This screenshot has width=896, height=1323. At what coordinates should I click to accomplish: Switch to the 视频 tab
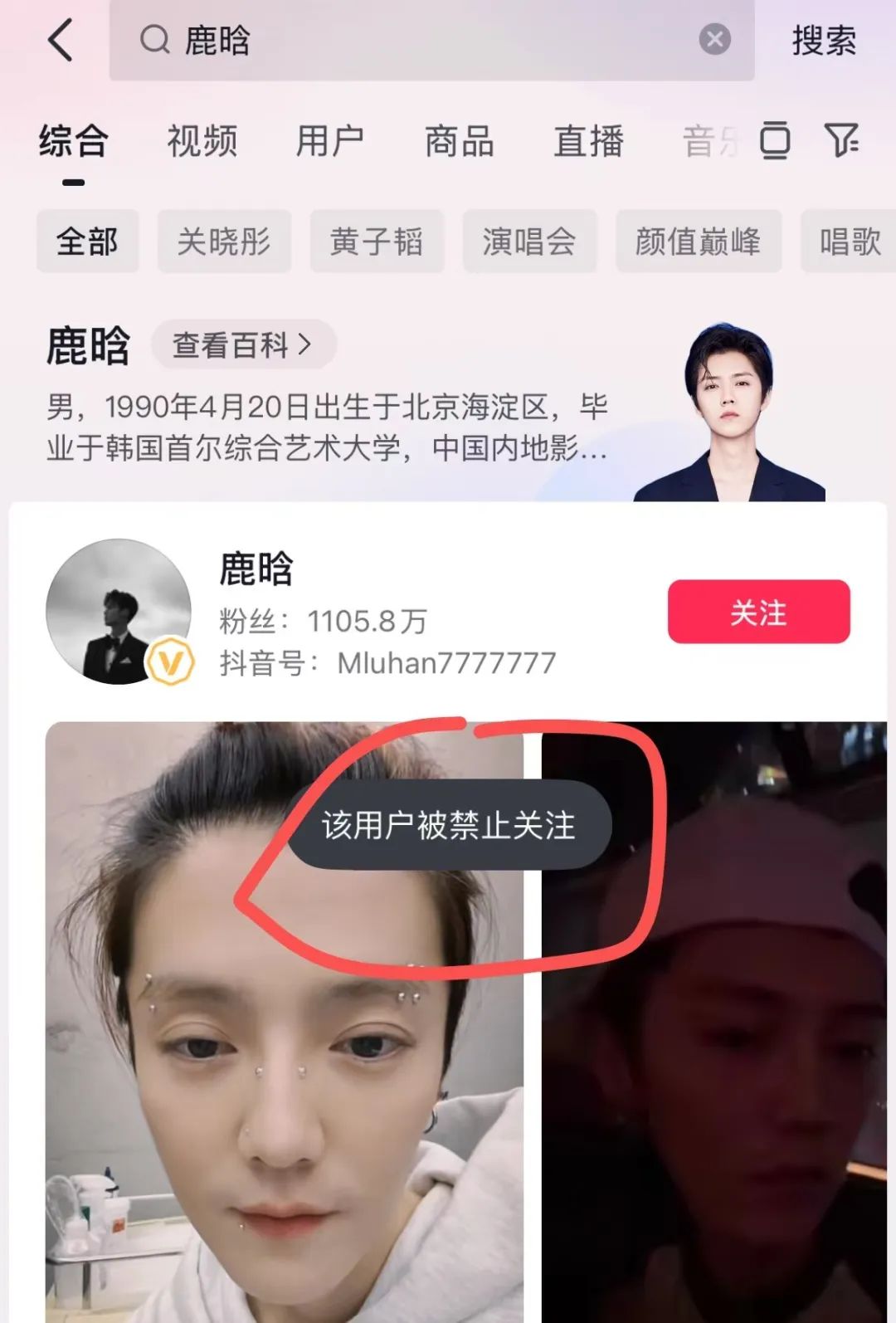coord(202,141)
